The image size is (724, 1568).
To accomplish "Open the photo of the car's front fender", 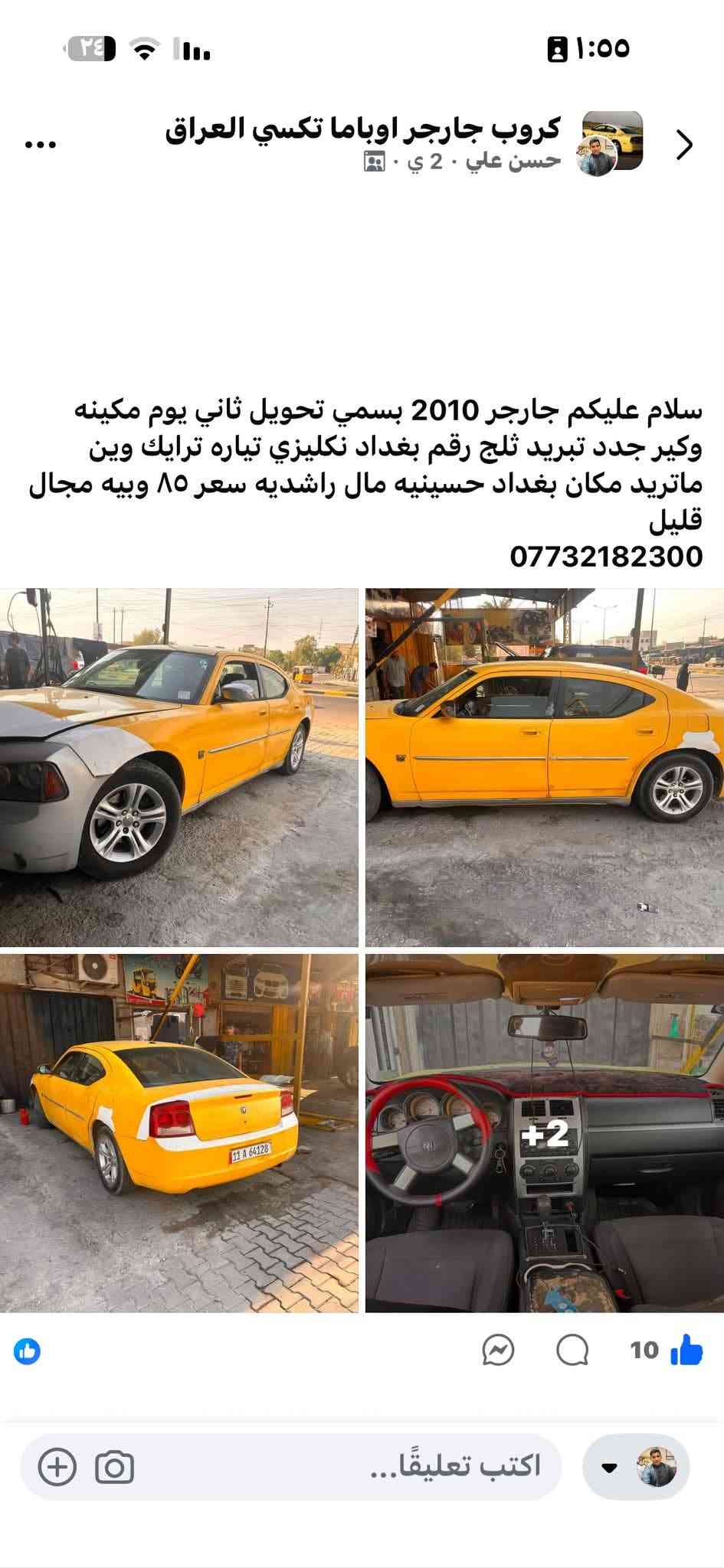I will point(179,767).
